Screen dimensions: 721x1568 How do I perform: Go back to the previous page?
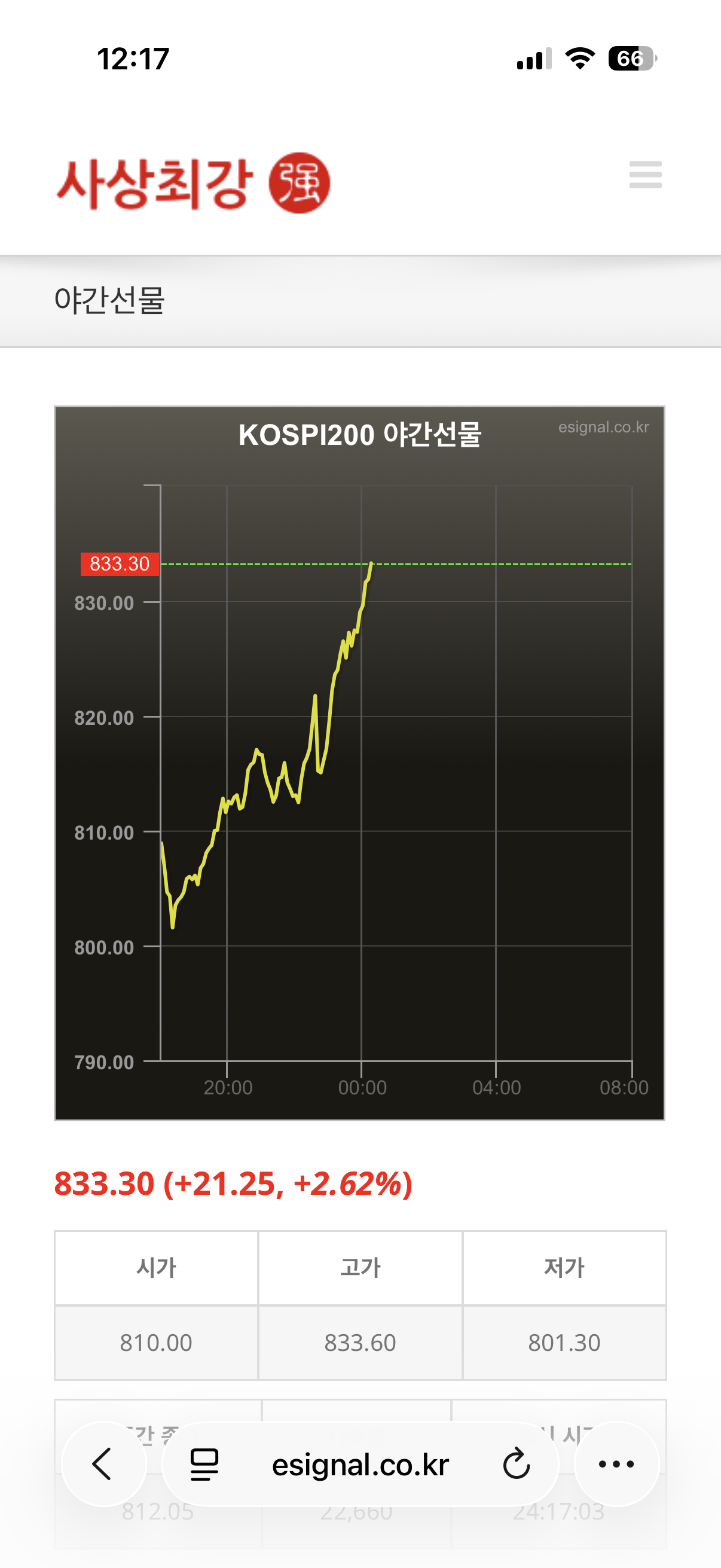[x=103, y=1463]
